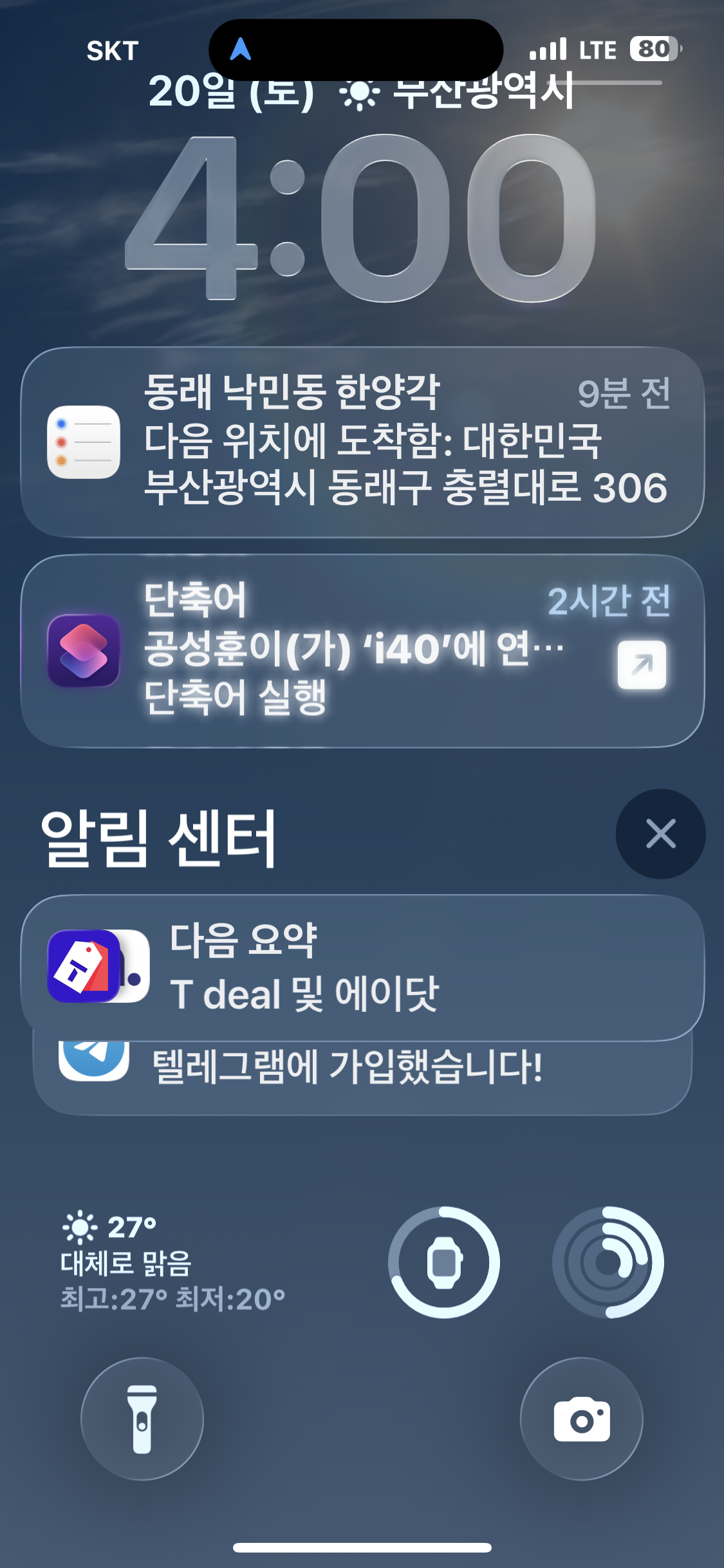Turn on the flashlight
This screenshot has height=1568, width=724.
142,1419
